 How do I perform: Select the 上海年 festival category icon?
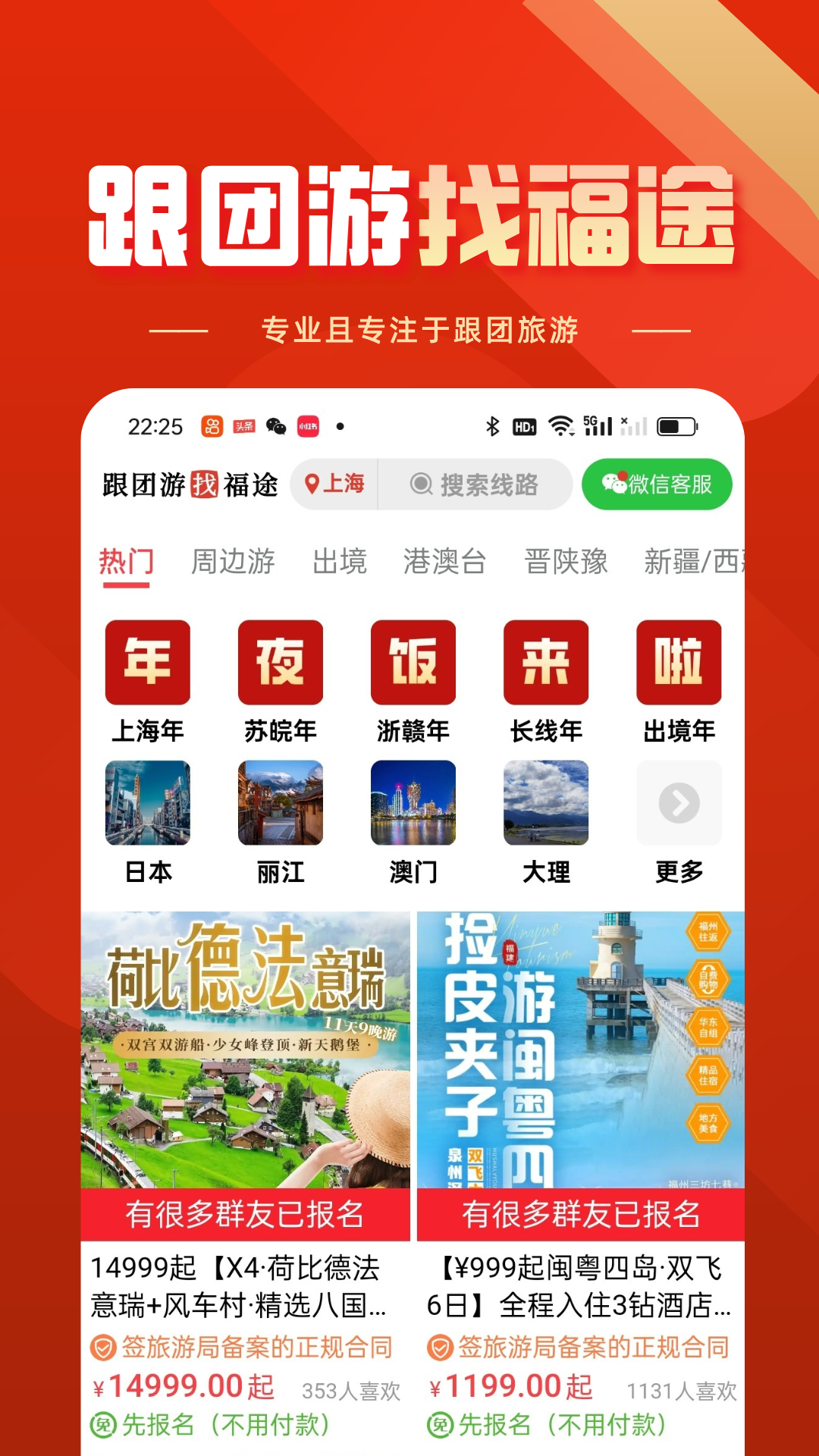[x=146, y=661]
